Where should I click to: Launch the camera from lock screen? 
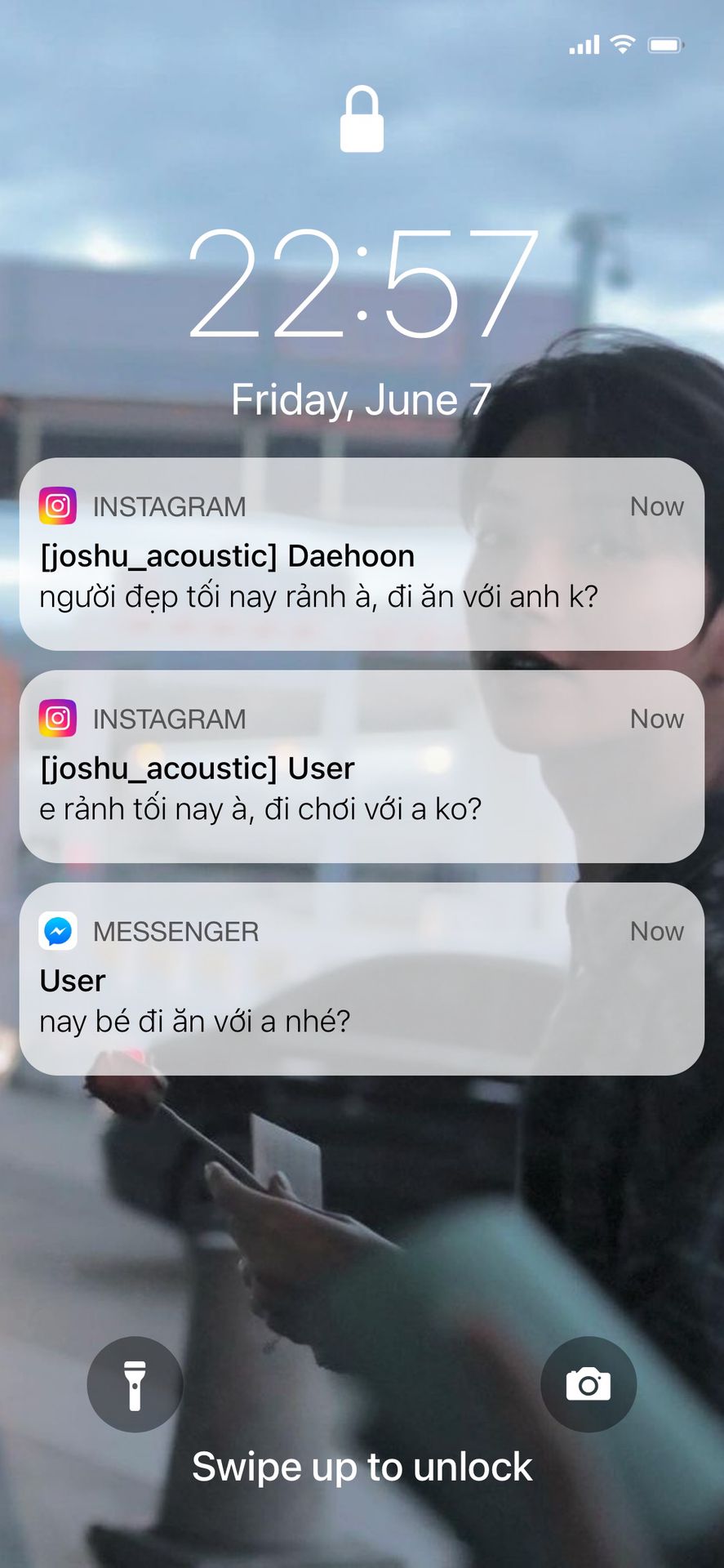(x=589, y=1384)
